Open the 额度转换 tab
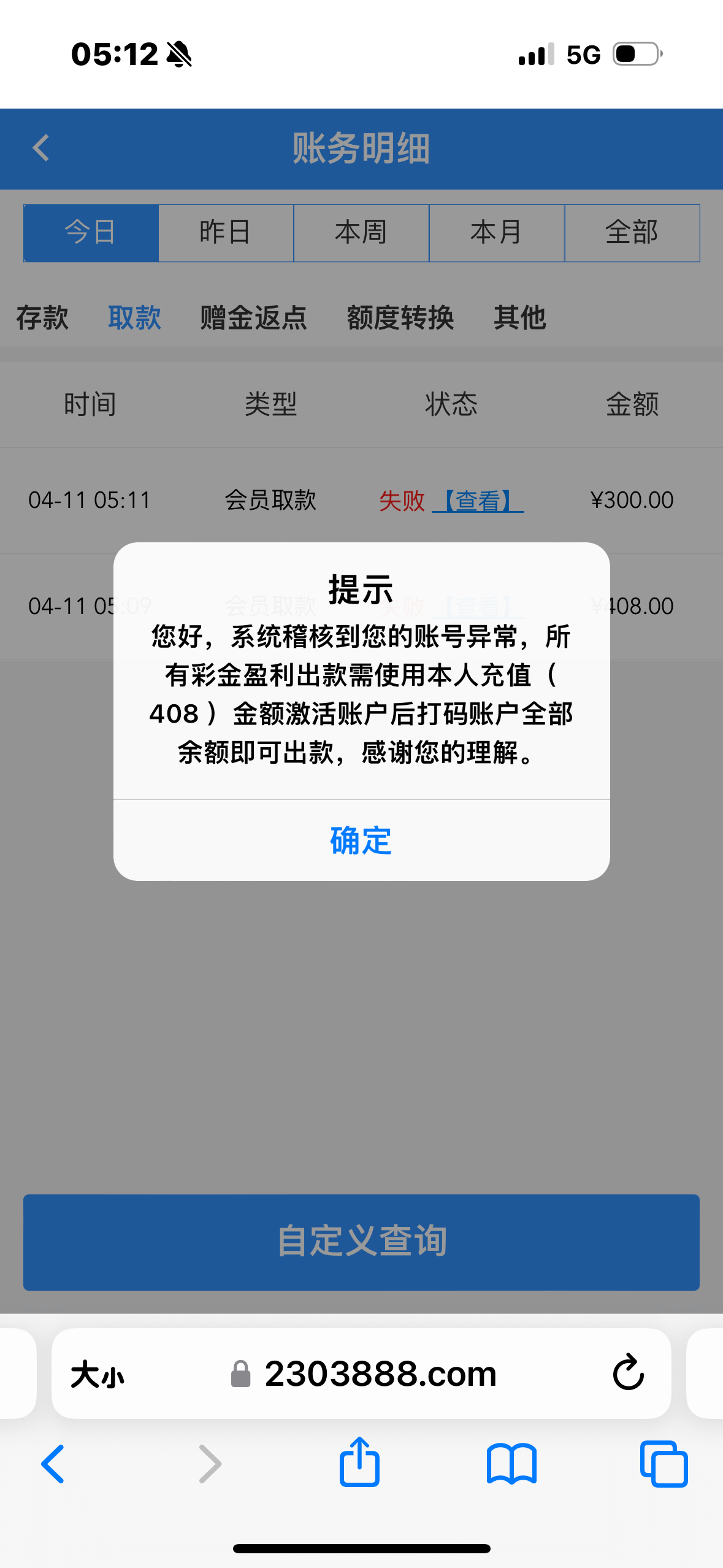 [400, 318]
